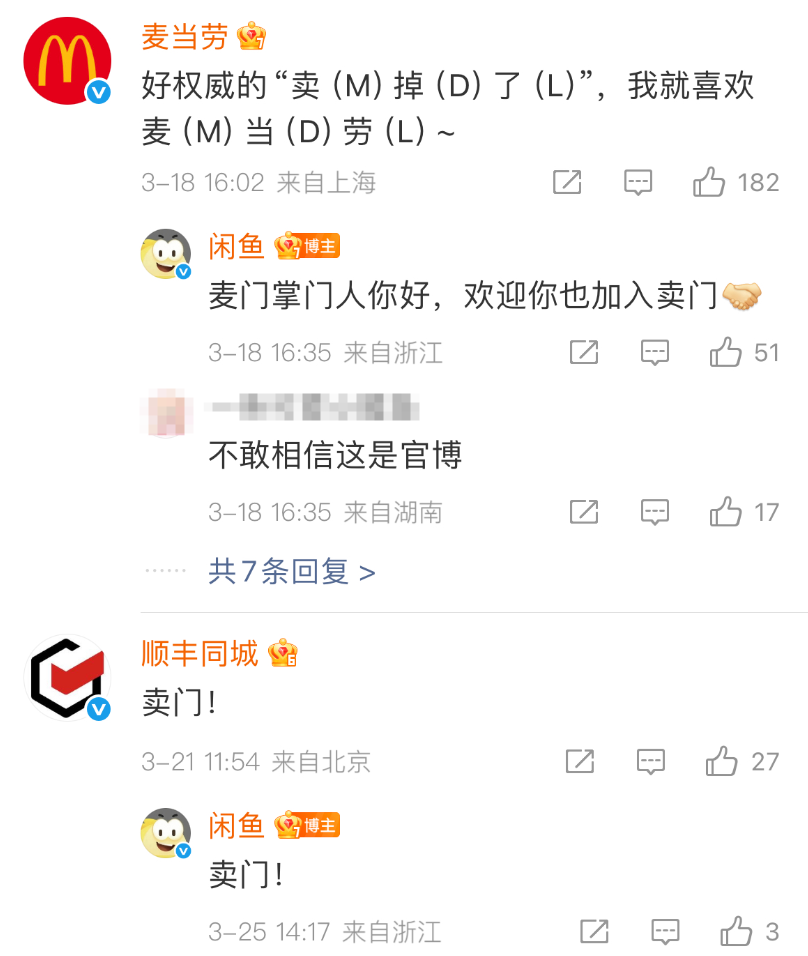Expand 共7条回复 replies

291,572
